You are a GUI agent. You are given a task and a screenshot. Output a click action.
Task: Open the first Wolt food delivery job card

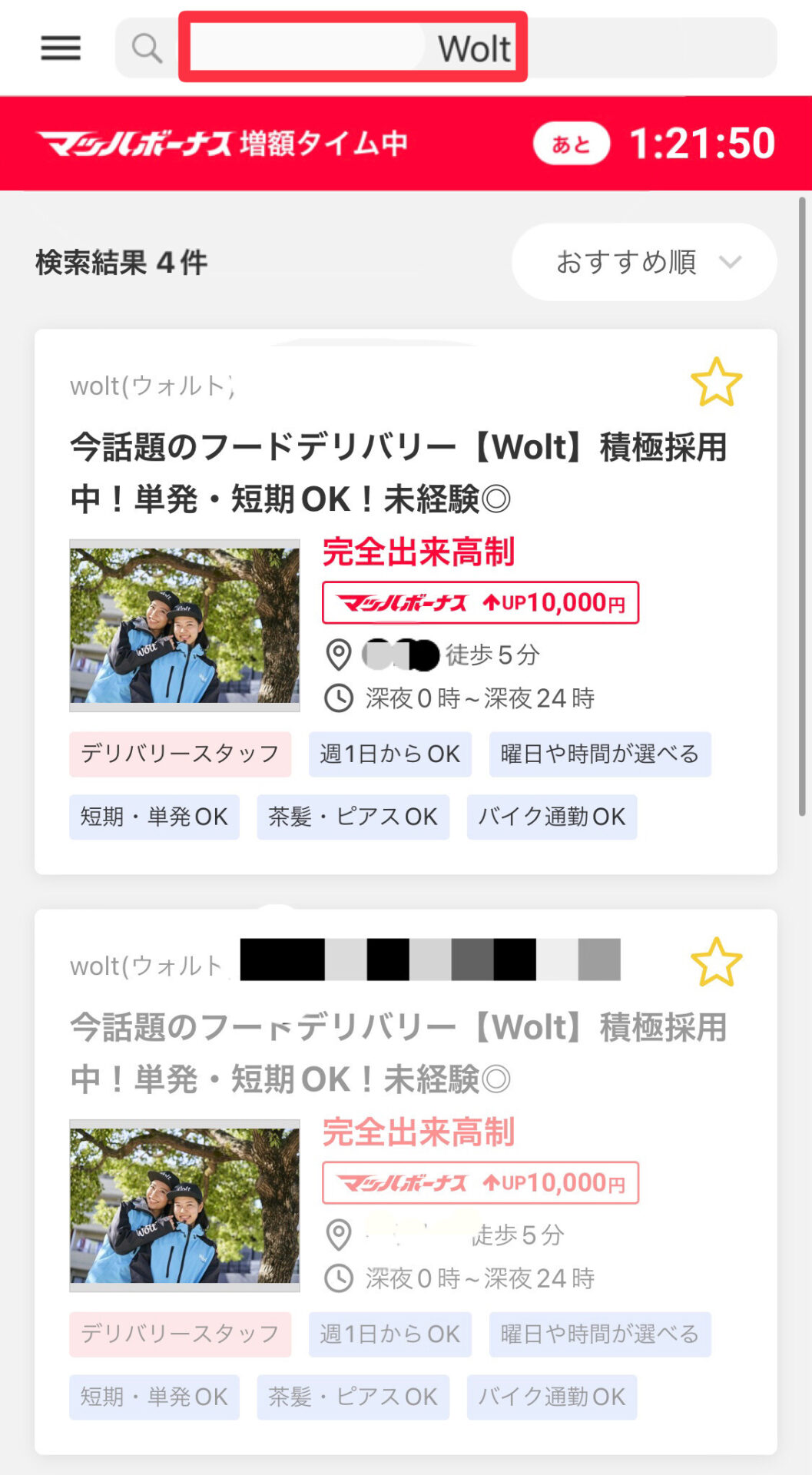[x=399, y=472]
